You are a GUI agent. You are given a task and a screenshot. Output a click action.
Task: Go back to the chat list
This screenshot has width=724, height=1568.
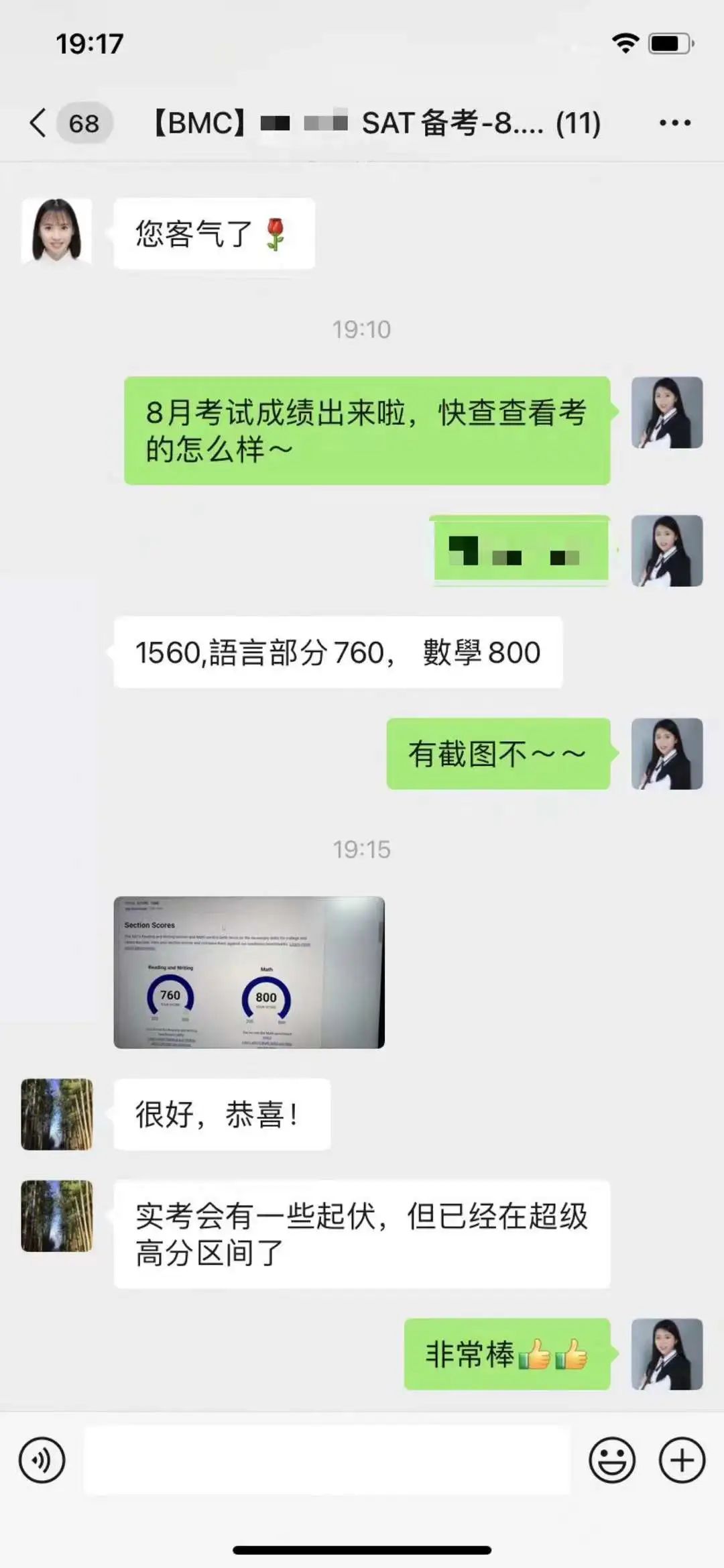(x=39, y=123)
